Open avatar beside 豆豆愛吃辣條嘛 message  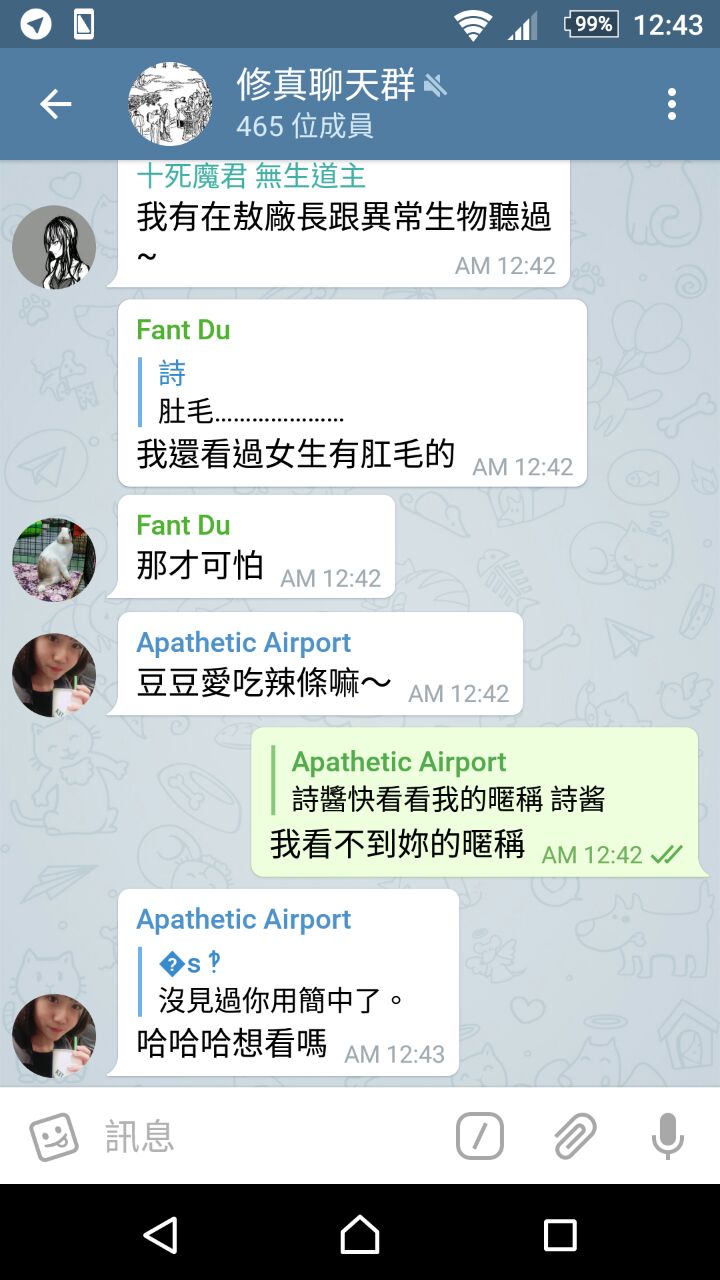coord(54,675)
